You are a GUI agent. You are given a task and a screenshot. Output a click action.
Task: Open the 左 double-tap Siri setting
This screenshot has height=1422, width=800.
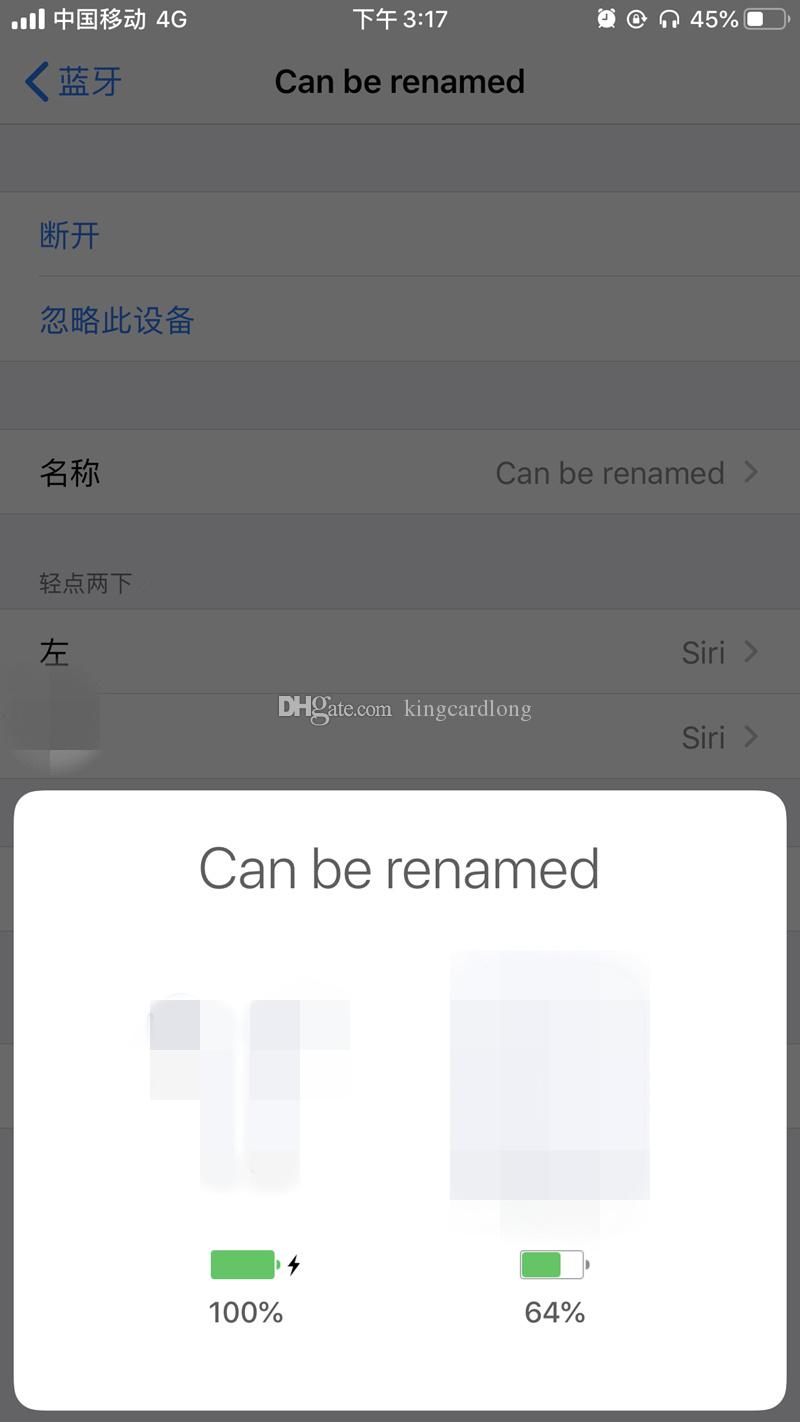click(400, 652)
